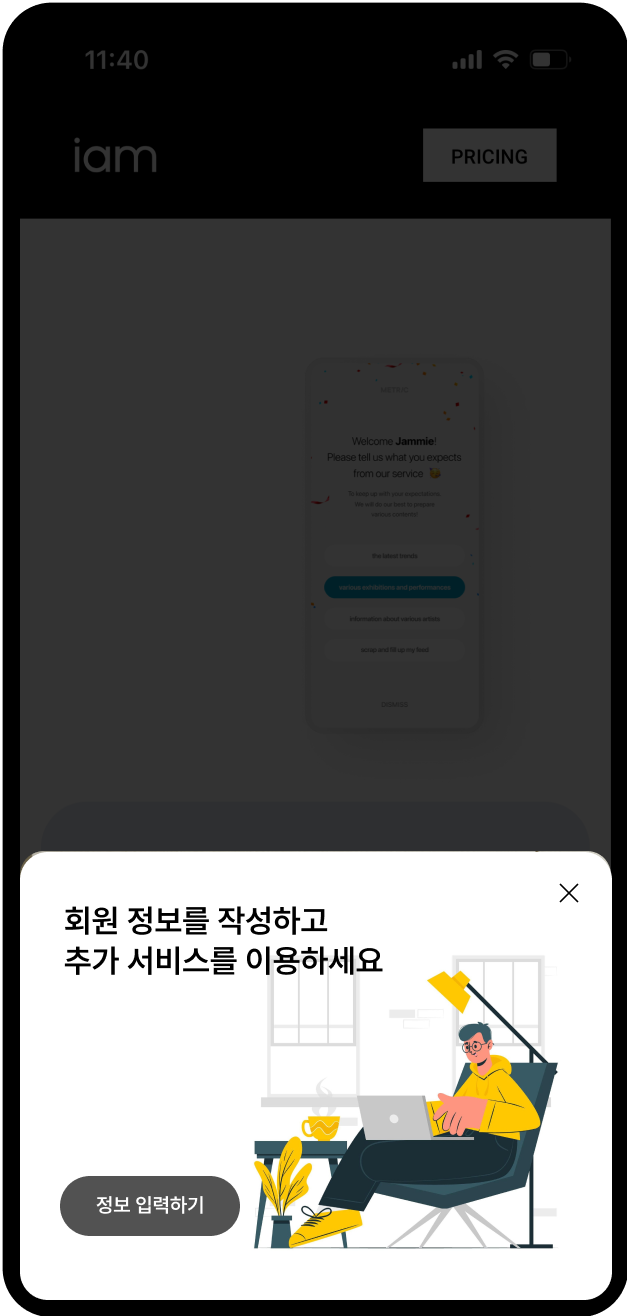
Task: Dismiss the bottom sheet with the X
Action: point(569,893)
